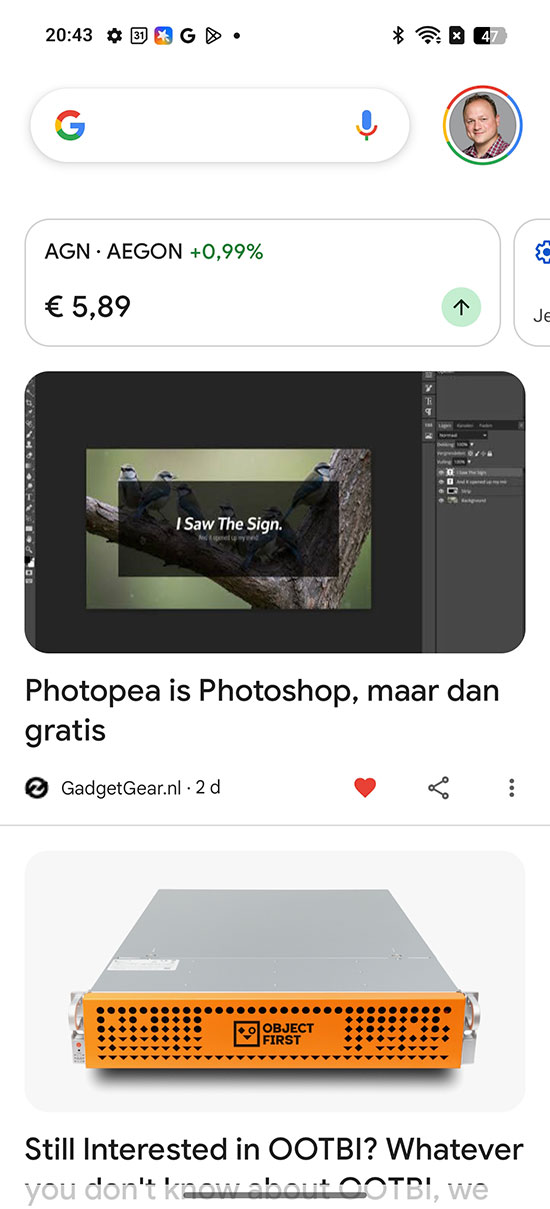Start voice search with the microphone

click(367, 125)
